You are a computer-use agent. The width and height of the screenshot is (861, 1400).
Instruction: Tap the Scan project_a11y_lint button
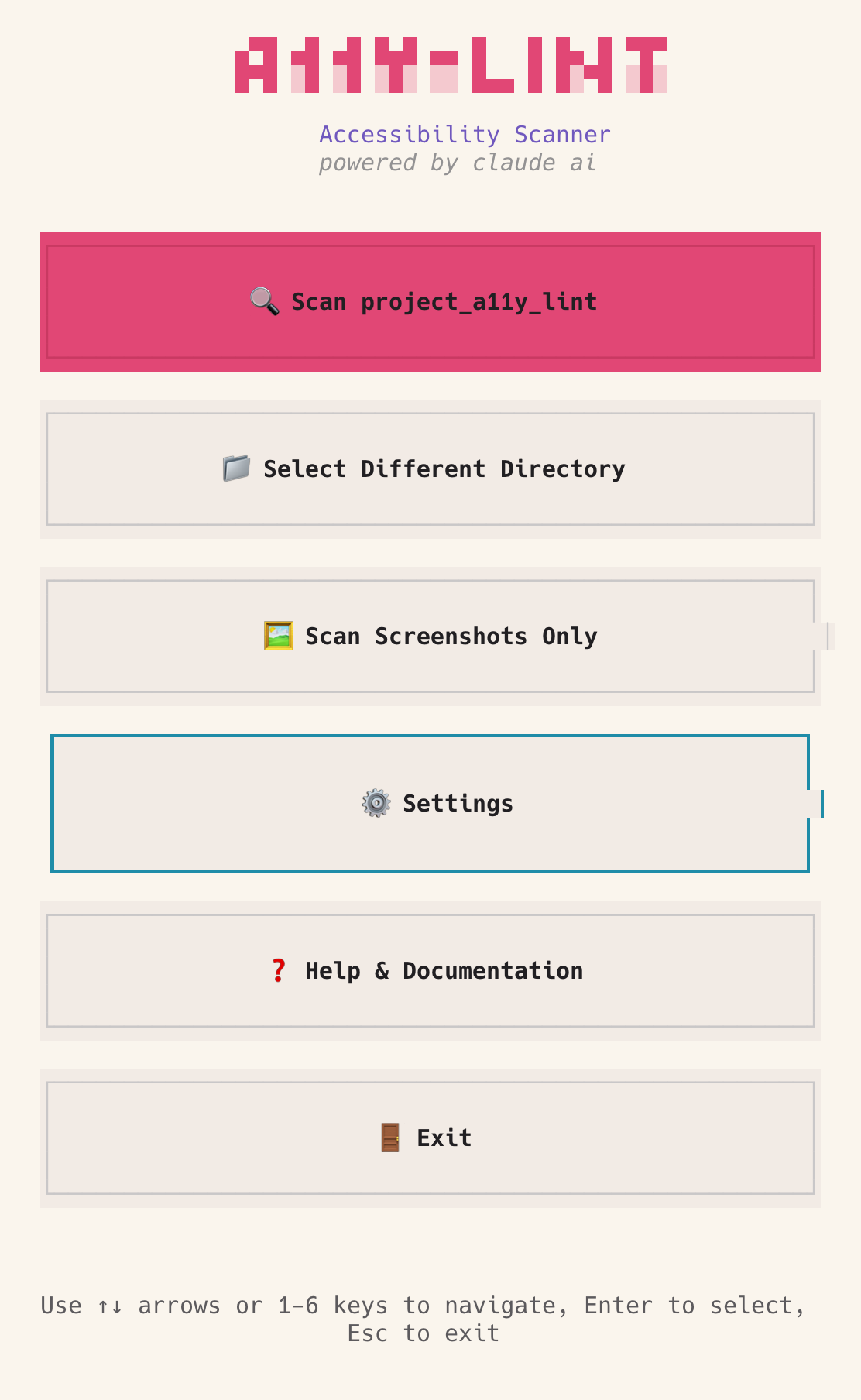click(x=430, y=302)
